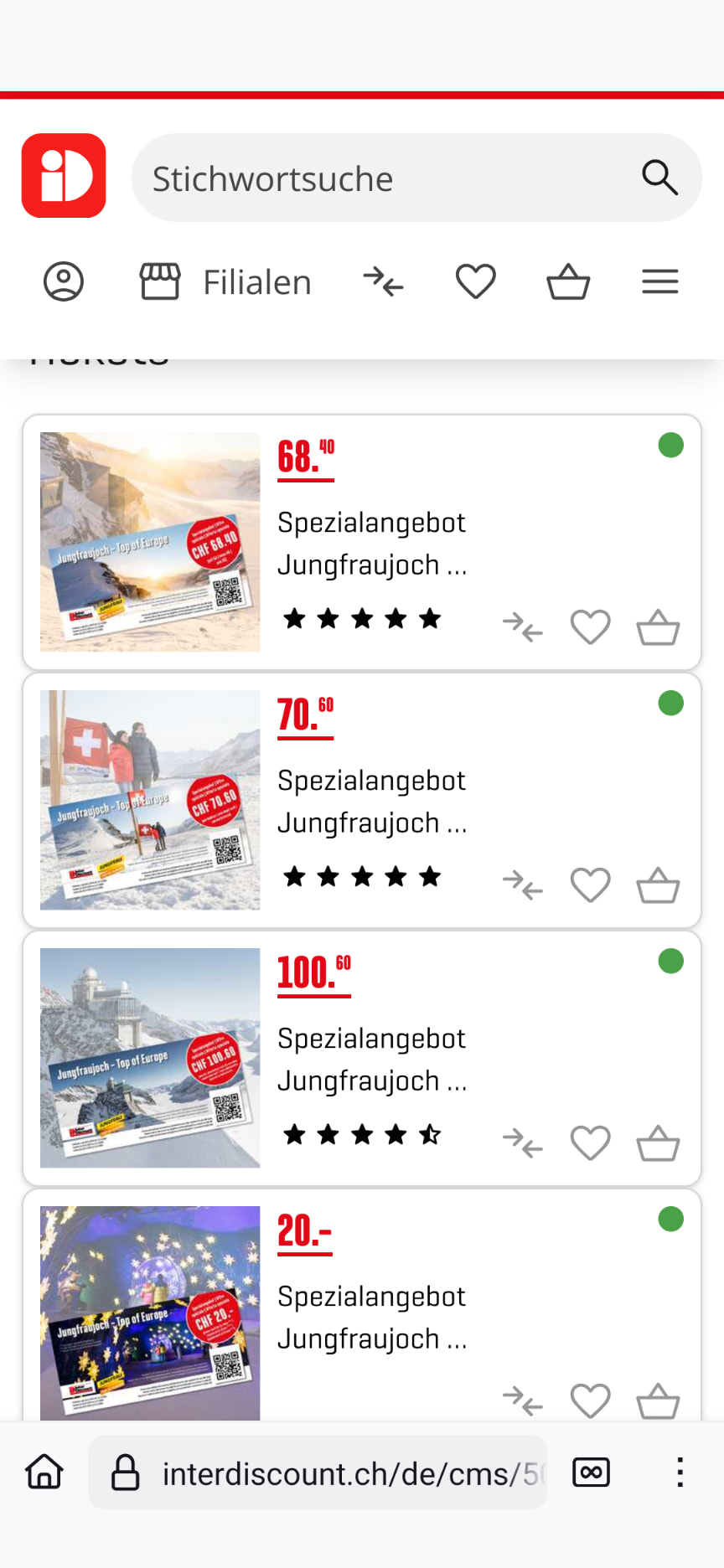Viewport: 724px width, 1568px height.
Task: Add the 20.- offer to basket
Action: coord(658,1400)
